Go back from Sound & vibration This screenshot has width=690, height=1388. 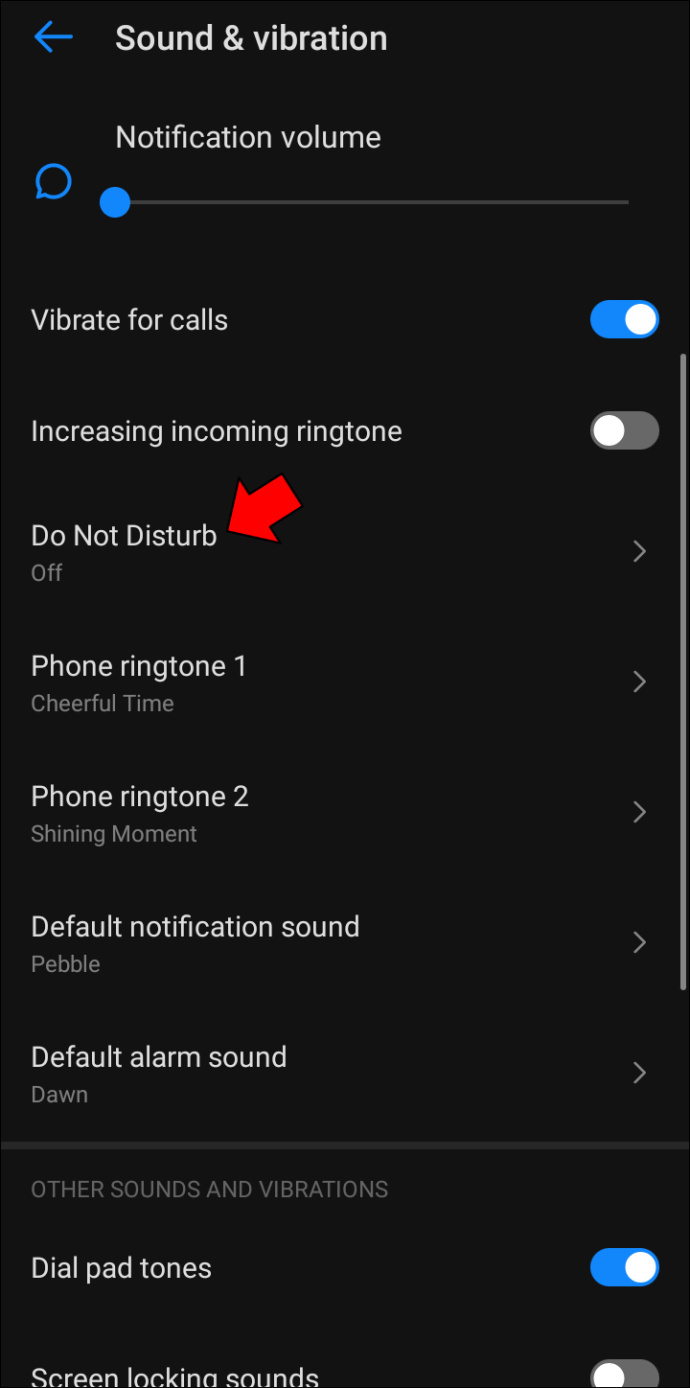pos(53,38)
